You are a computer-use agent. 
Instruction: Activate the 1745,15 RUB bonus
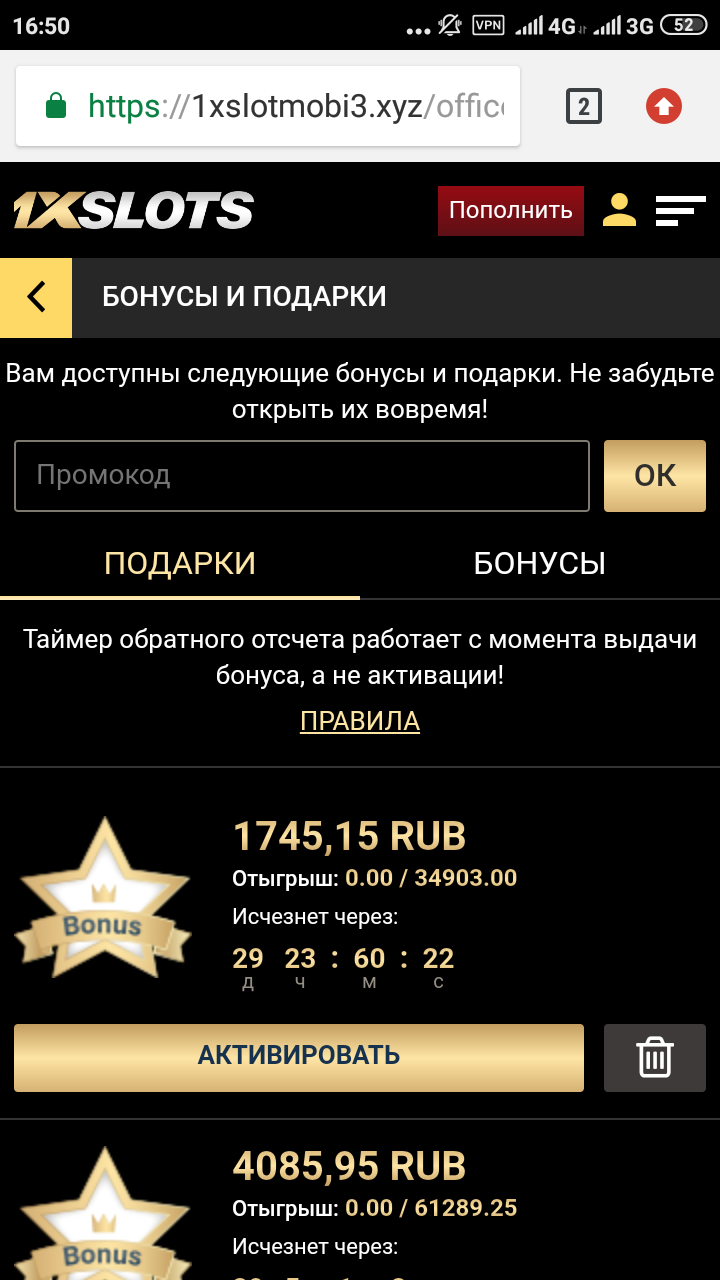point(298,1056)
